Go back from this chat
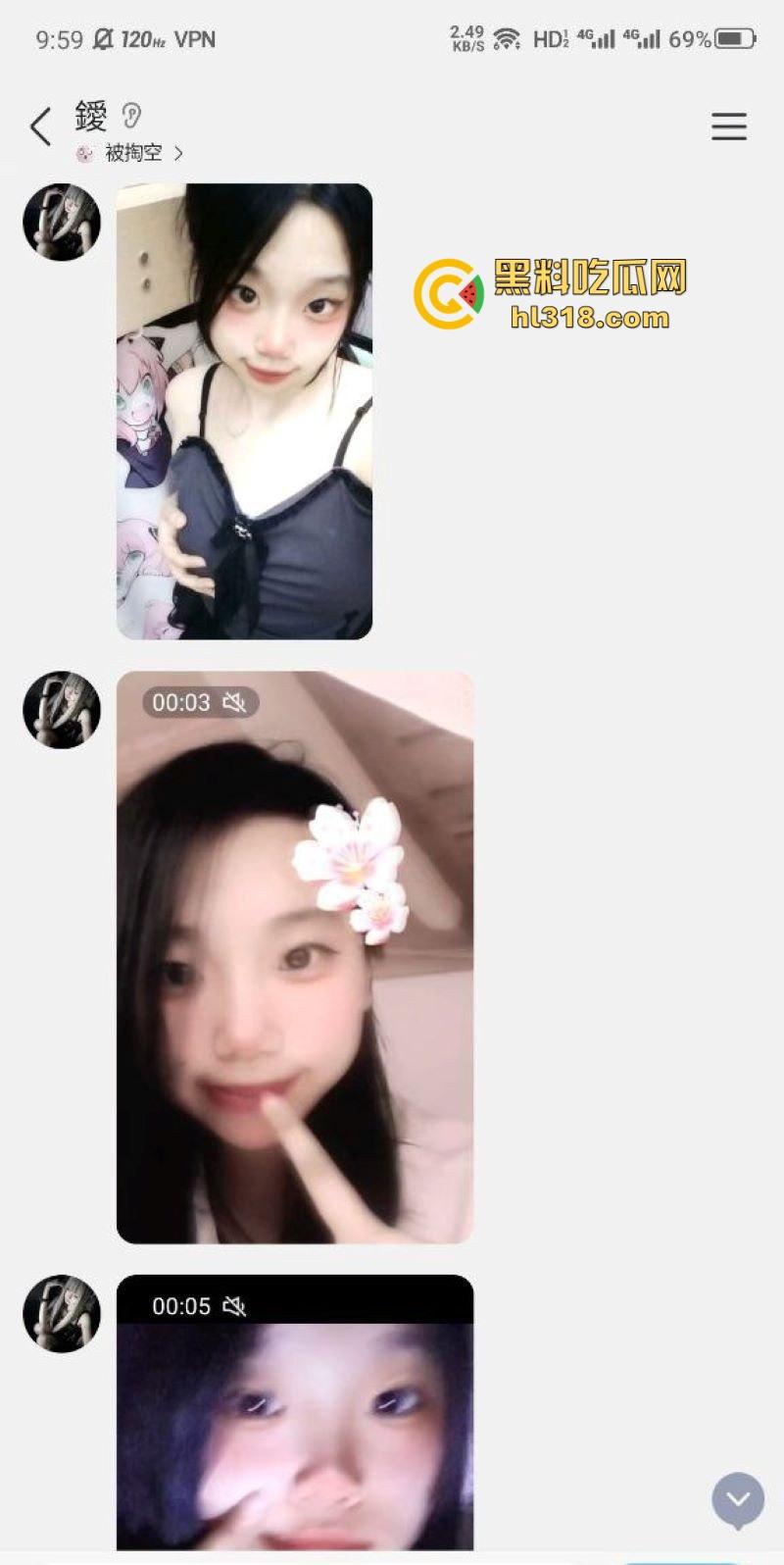Image resolution: width=784 pixels, height=1565 pixels. pyautogui.click(x=40, y=127)
